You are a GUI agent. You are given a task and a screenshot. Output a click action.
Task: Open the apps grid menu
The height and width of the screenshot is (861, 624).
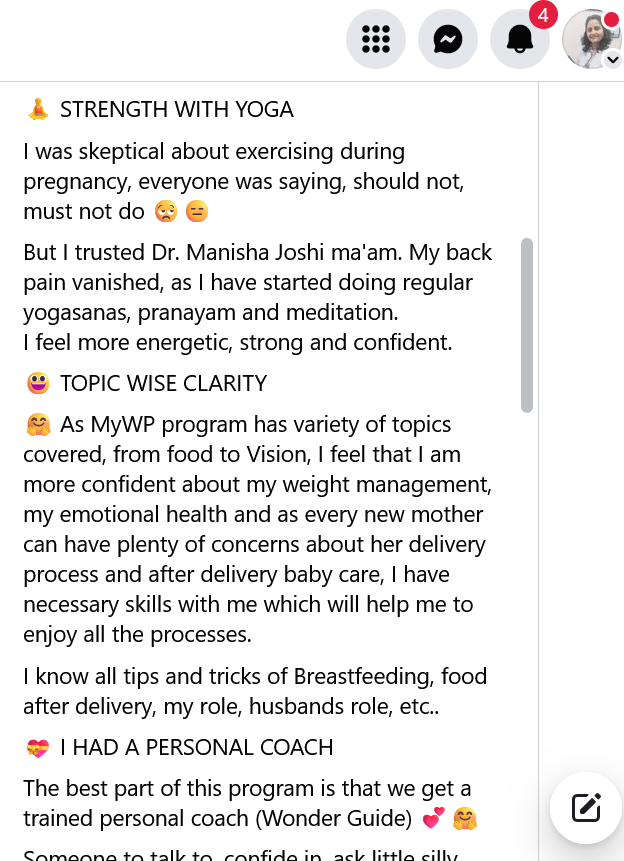coord(375,39)
